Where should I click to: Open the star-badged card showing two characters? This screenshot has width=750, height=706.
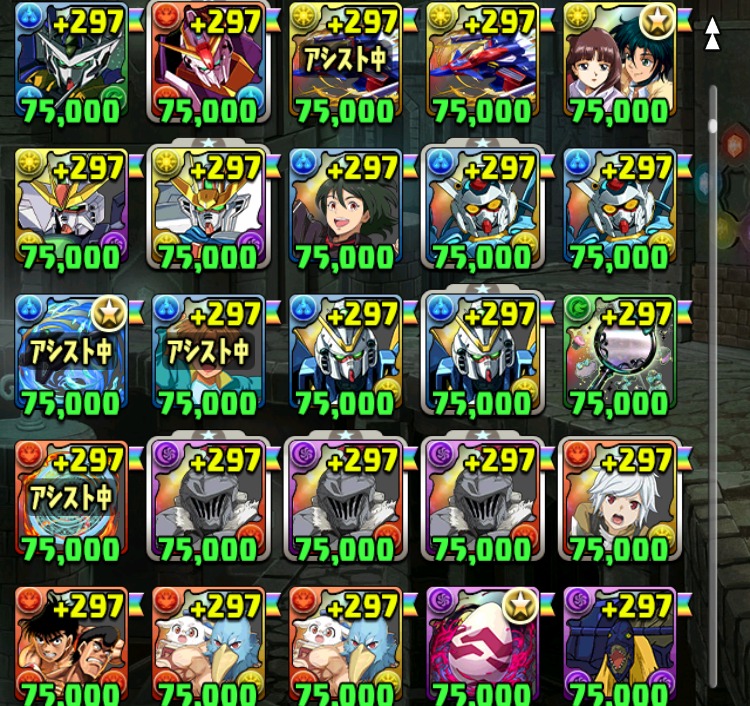619,62
